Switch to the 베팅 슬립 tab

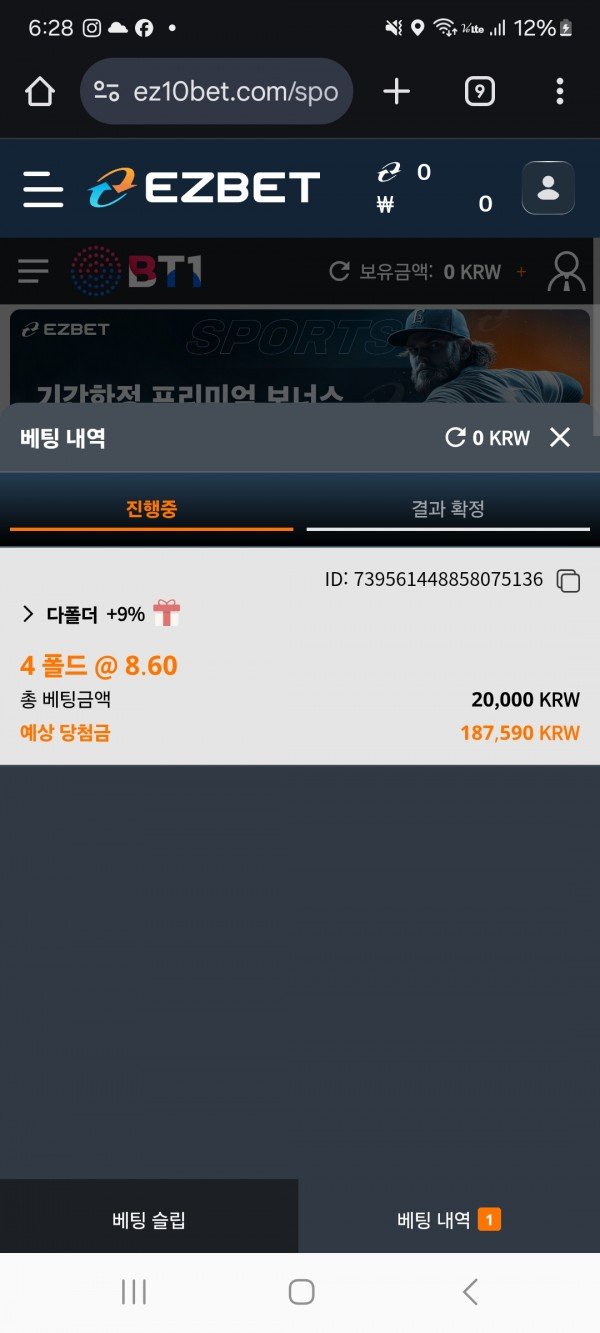(149, 1220)
